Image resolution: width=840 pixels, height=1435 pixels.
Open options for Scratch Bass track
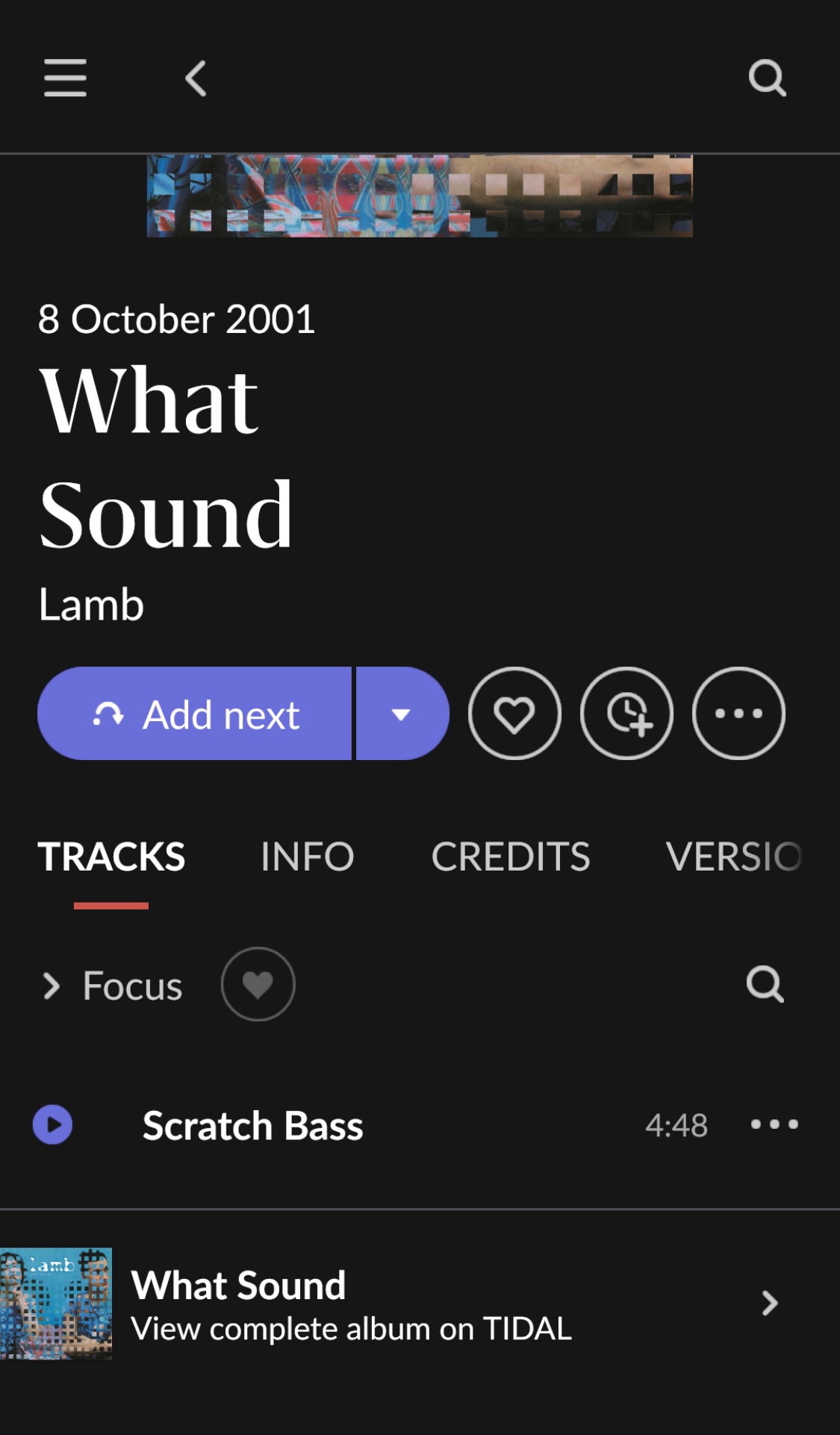(774, 1124)
